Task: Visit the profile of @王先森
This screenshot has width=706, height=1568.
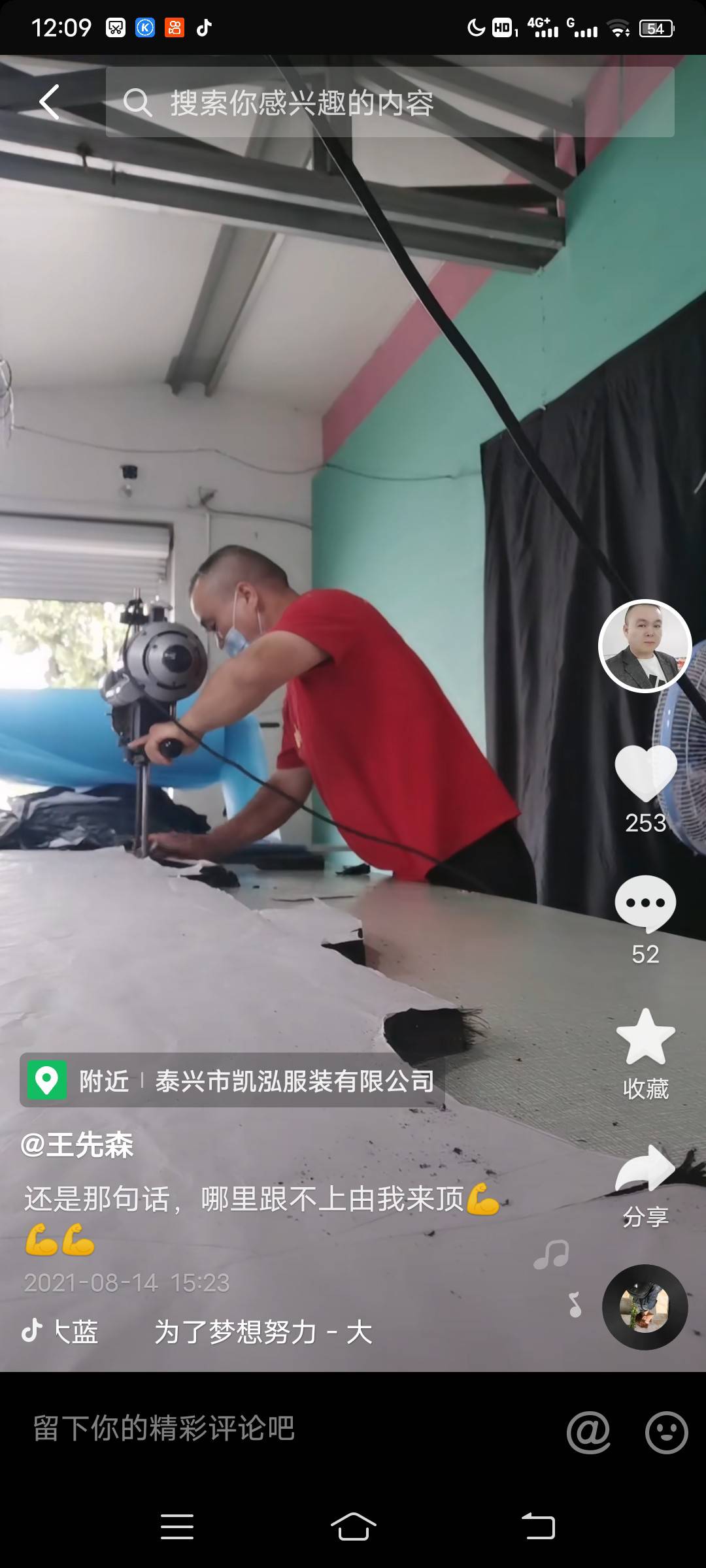Action: (77, 1145)
